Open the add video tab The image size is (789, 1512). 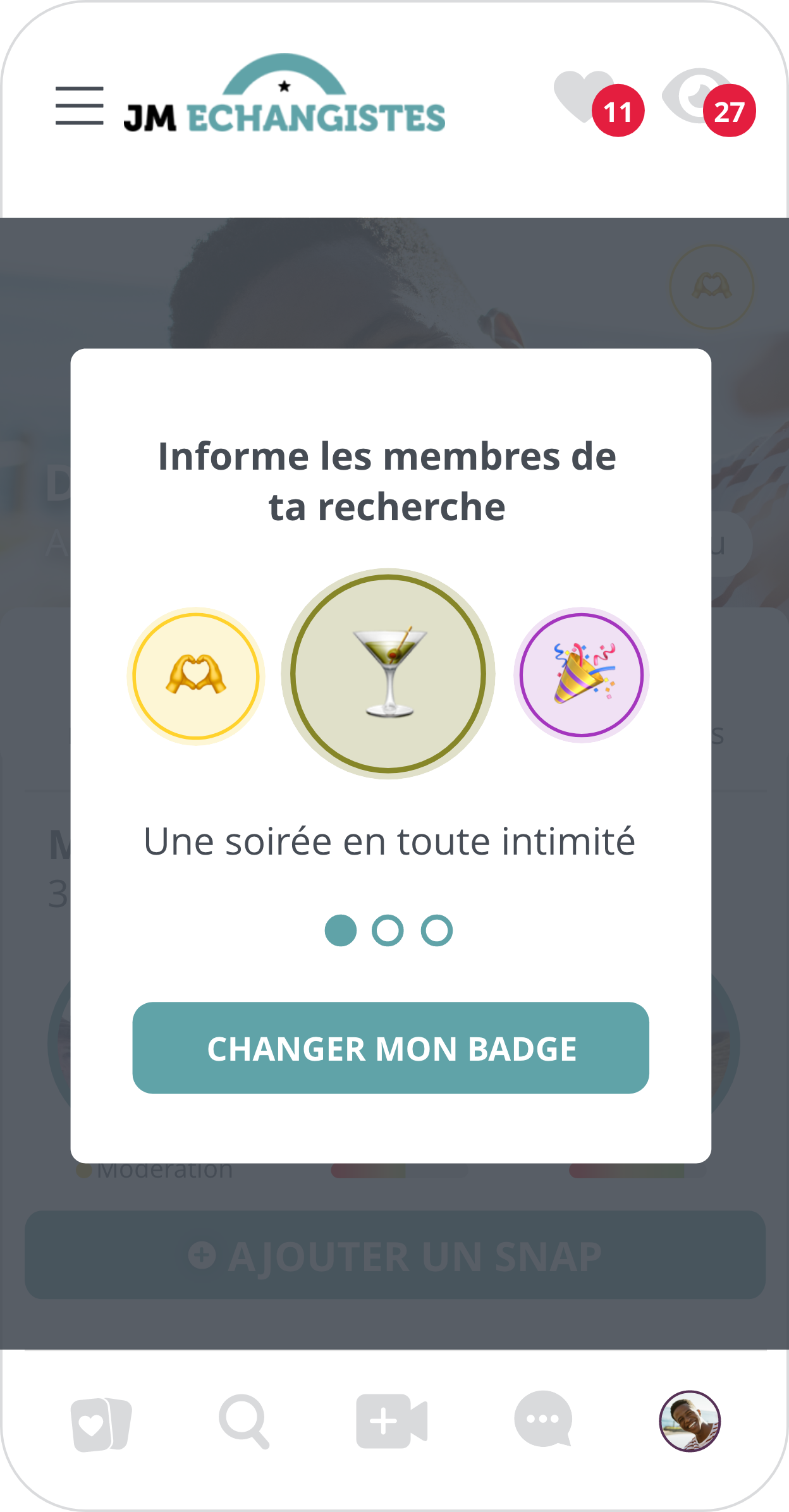click(391, 1422)
